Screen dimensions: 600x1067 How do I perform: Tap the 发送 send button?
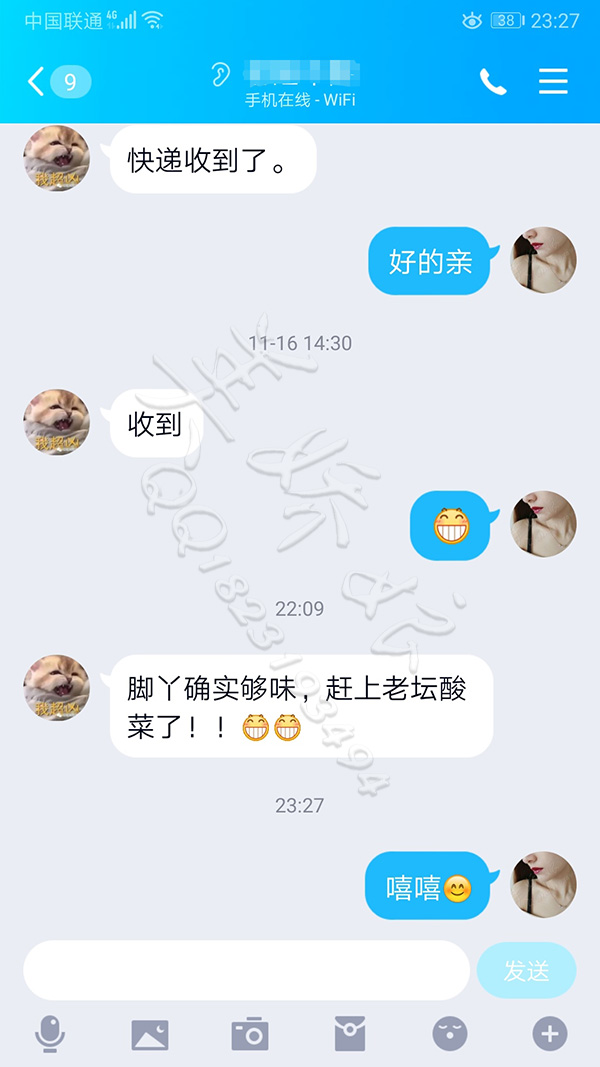(527, 970)
